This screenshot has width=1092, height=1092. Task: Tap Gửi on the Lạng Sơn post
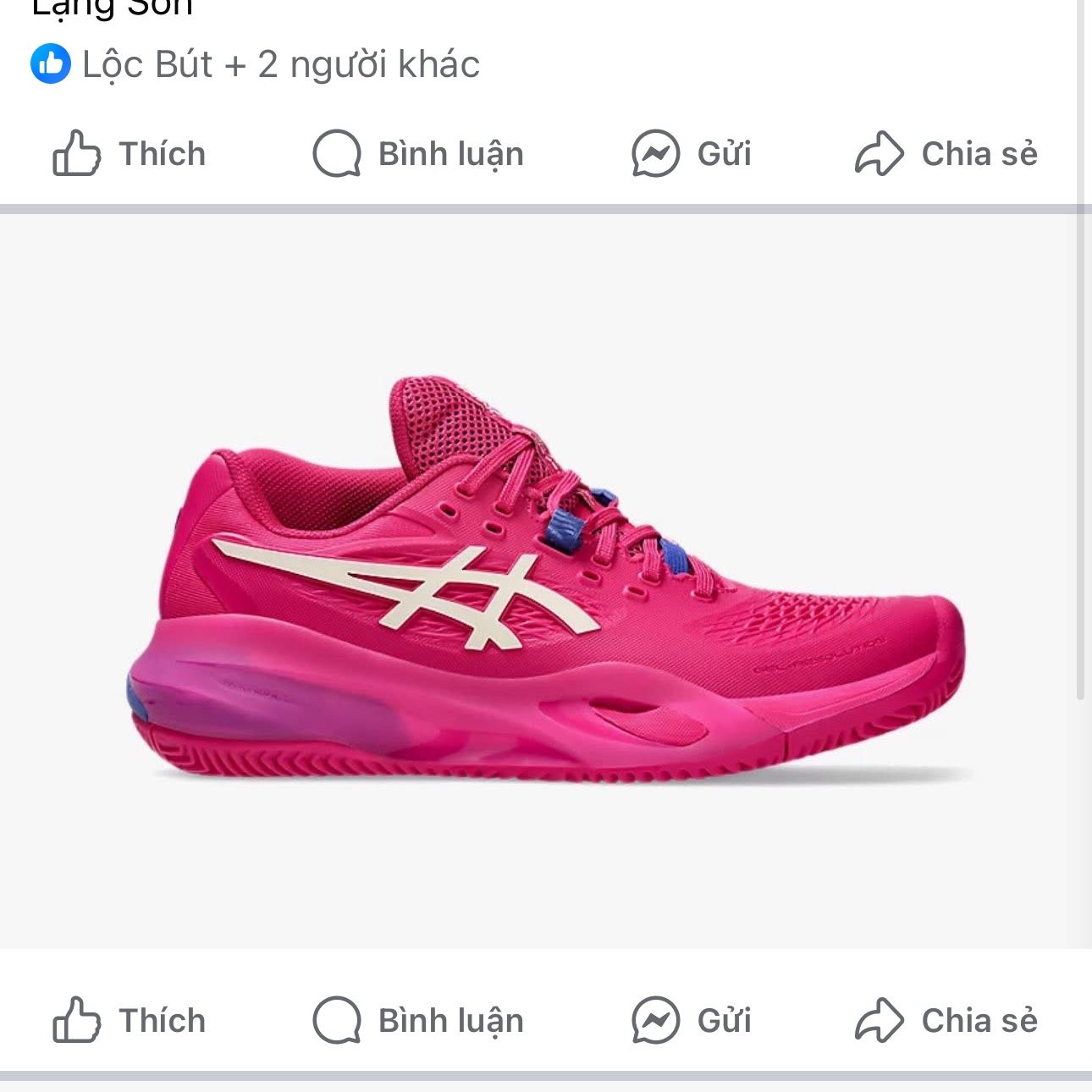pyautogui.click(x=692, y=154)
